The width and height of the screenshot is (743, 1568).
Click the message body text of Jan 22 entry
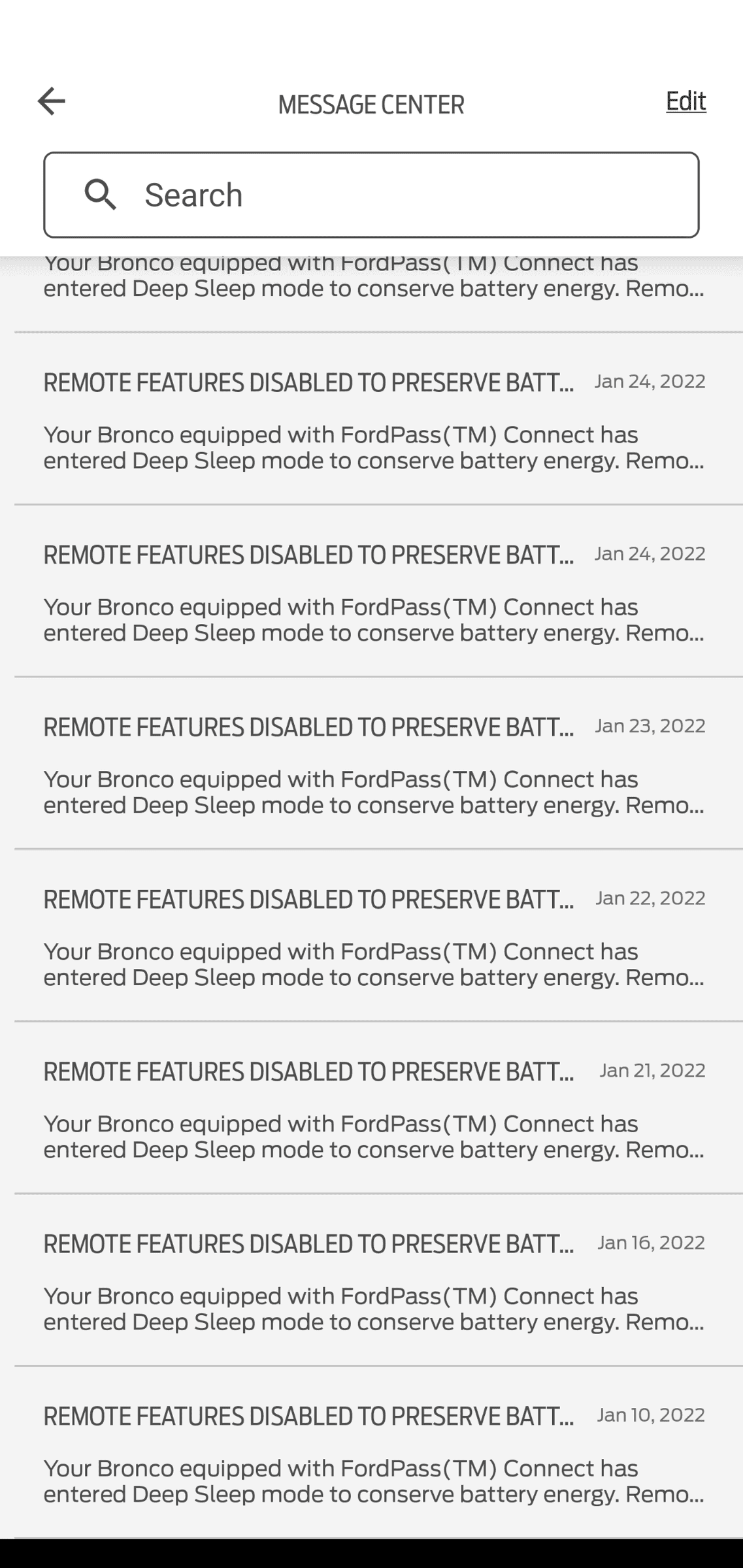point(371,964)
